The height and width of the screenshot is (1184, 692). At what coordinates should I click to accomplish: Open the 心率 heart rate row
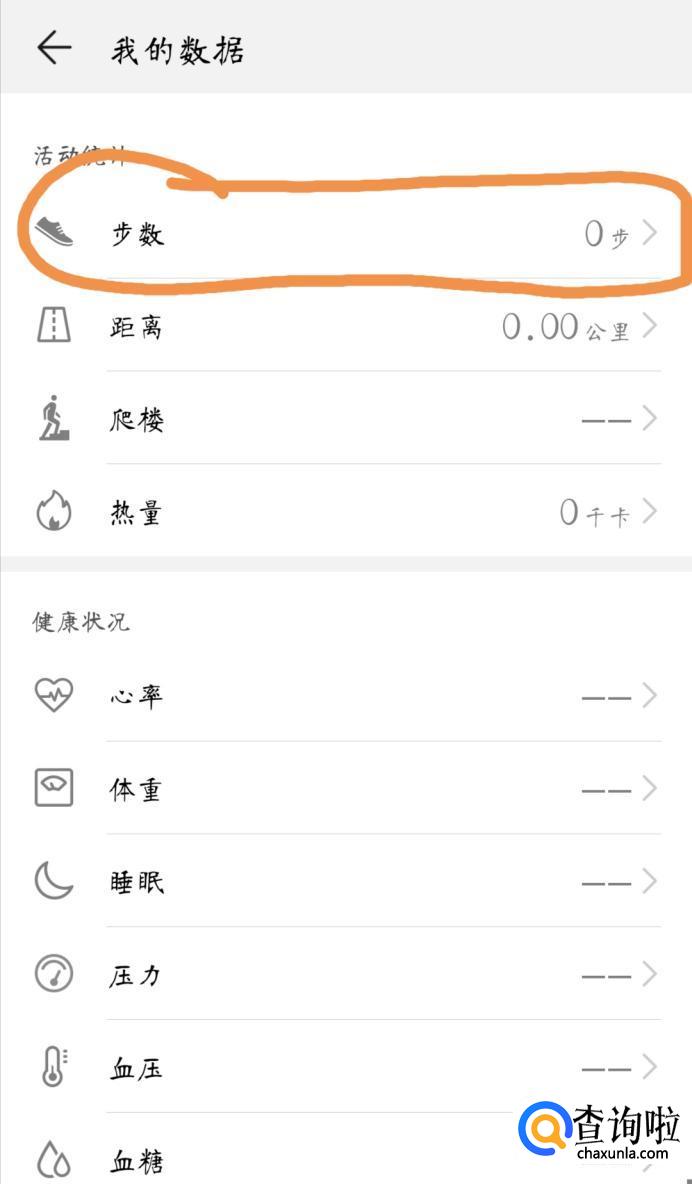(x=345, y=695)
